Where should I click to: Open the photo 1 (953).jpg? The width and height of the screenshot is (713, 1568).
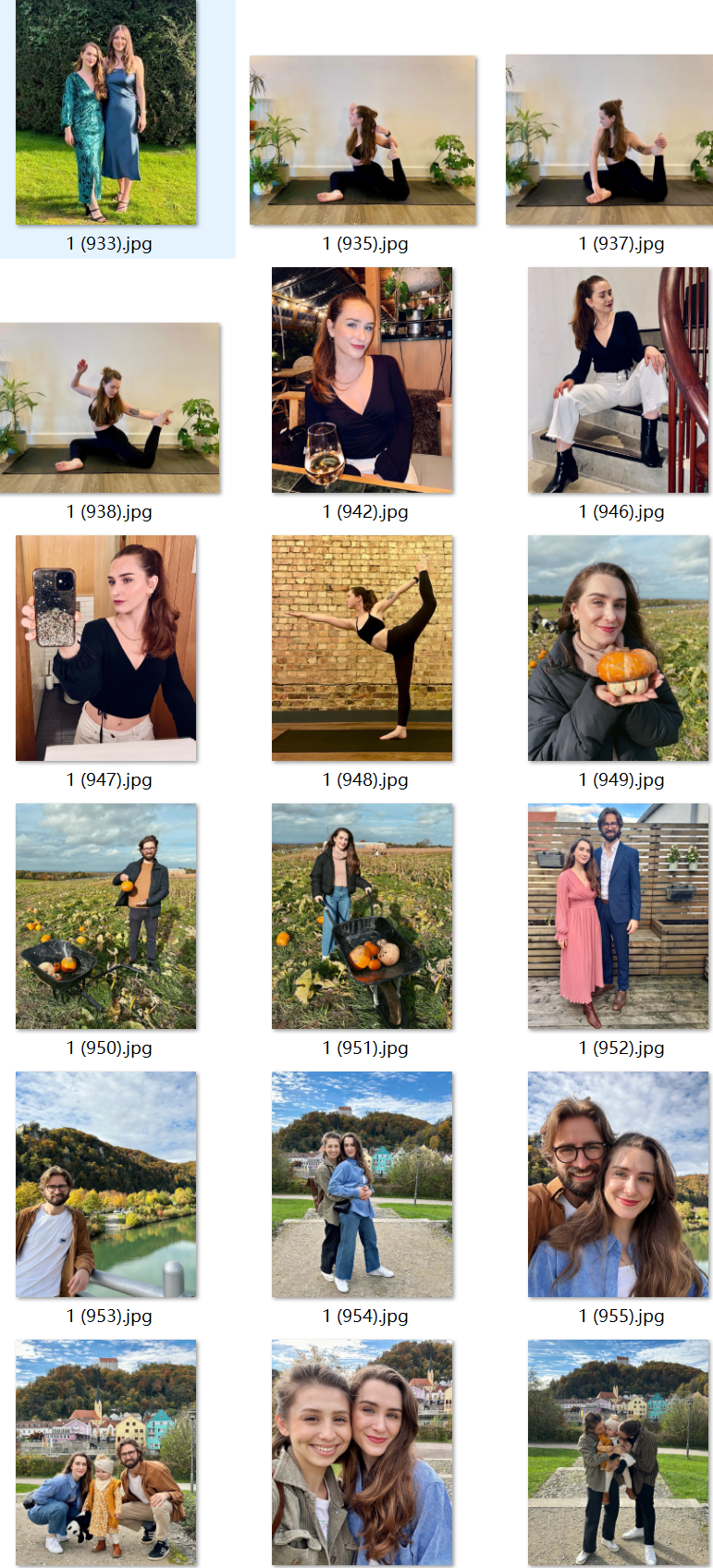(105, 1184)
